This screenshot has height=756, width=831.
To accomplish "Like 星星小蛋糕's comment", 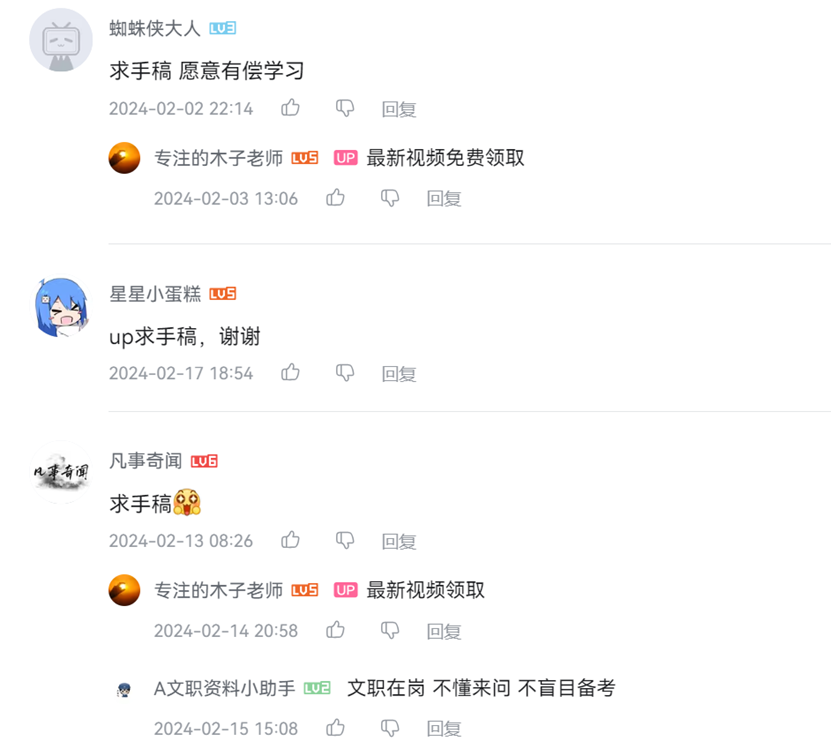I will pyautogui.click(x=290, y=372).
